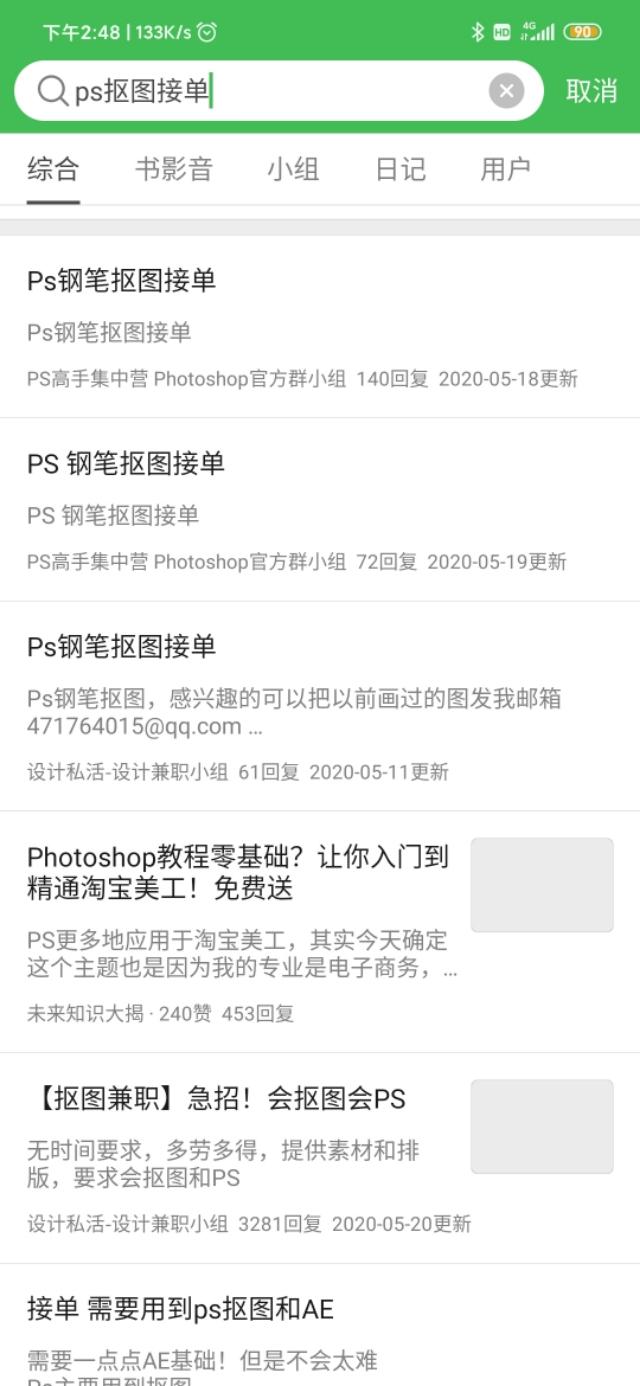Open the 日记 tab

400,169
